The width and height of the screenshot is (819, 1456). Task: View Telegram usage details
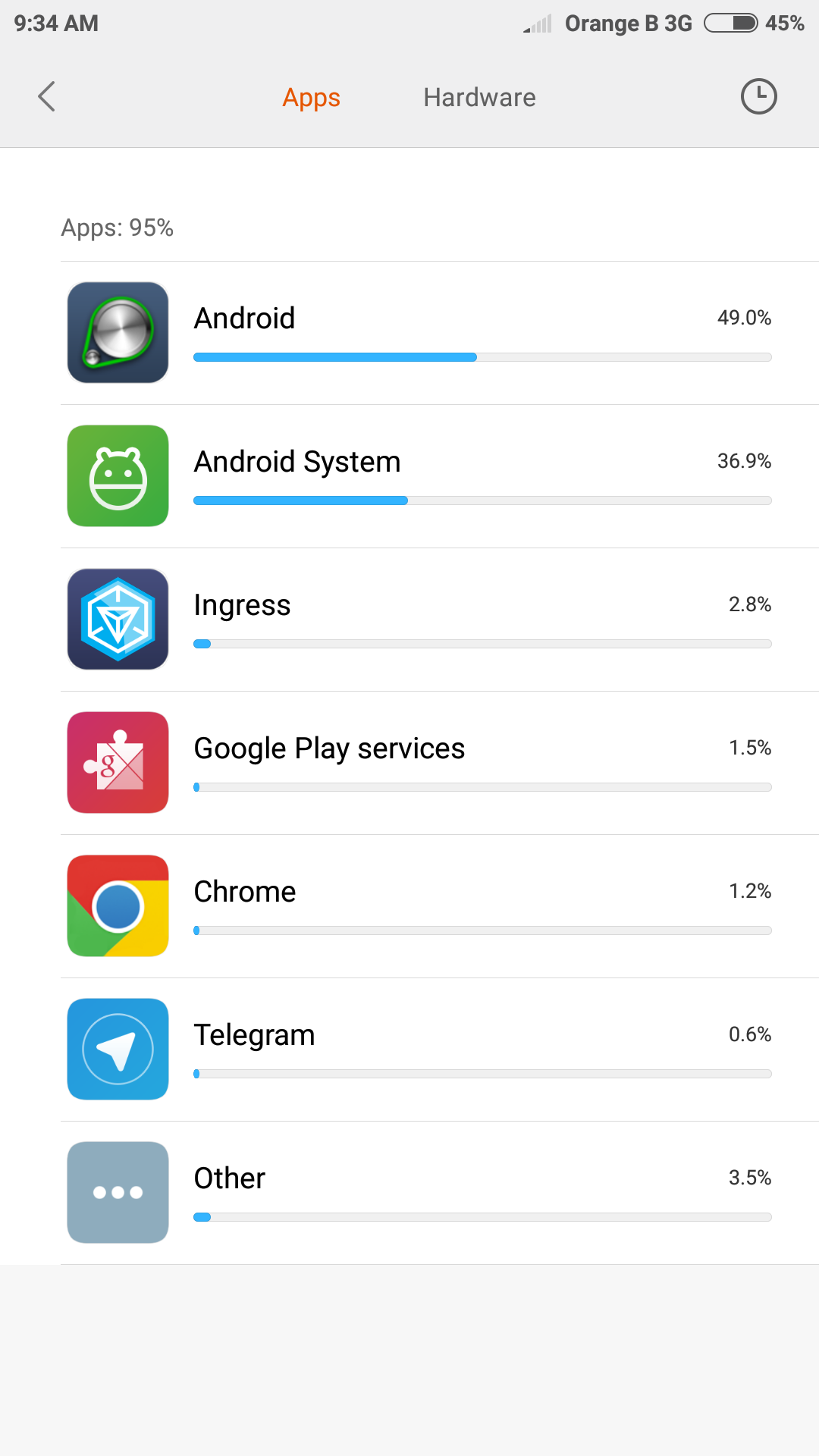coord(440,1050)
